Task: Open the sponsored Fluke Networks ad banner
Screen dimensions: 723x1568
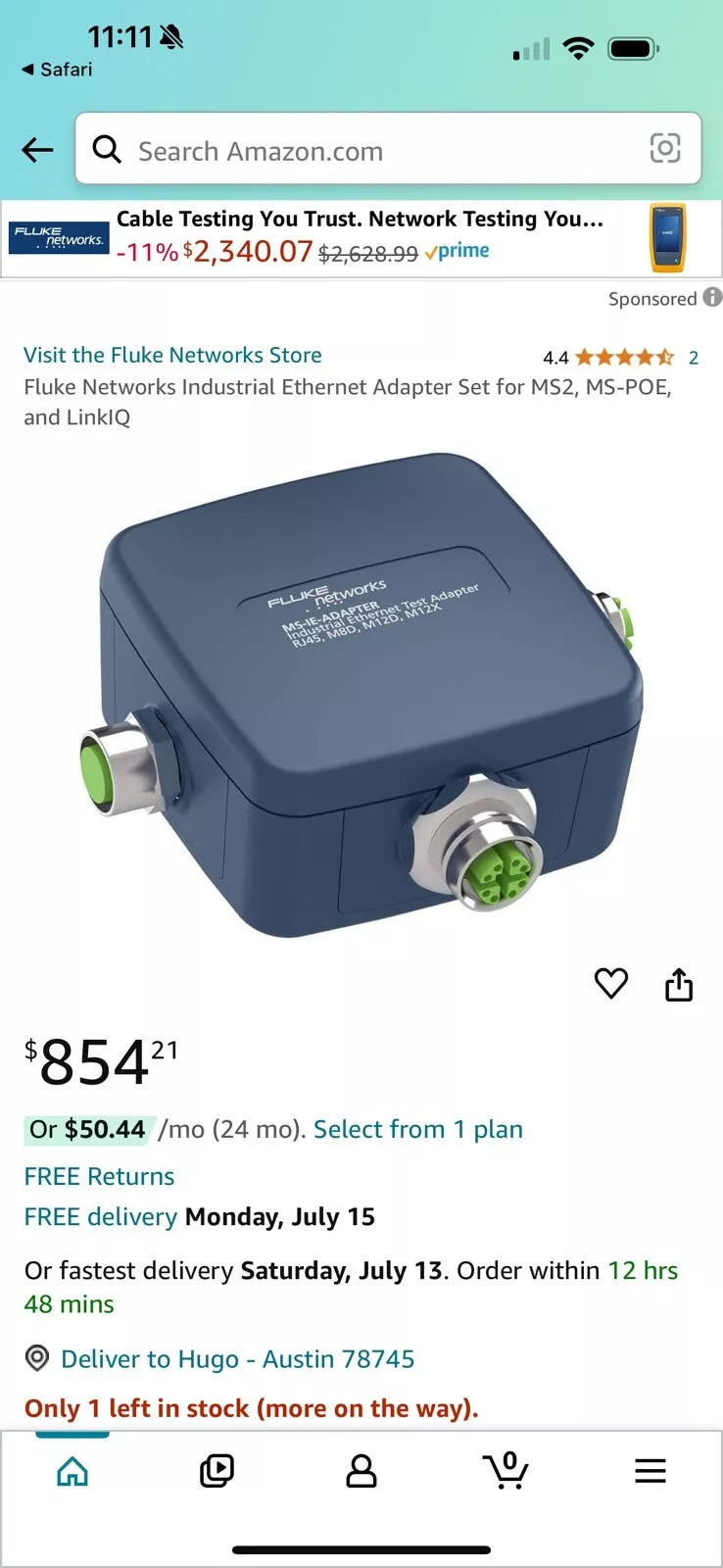Action: pyautogui.click(x=361, y=239)
